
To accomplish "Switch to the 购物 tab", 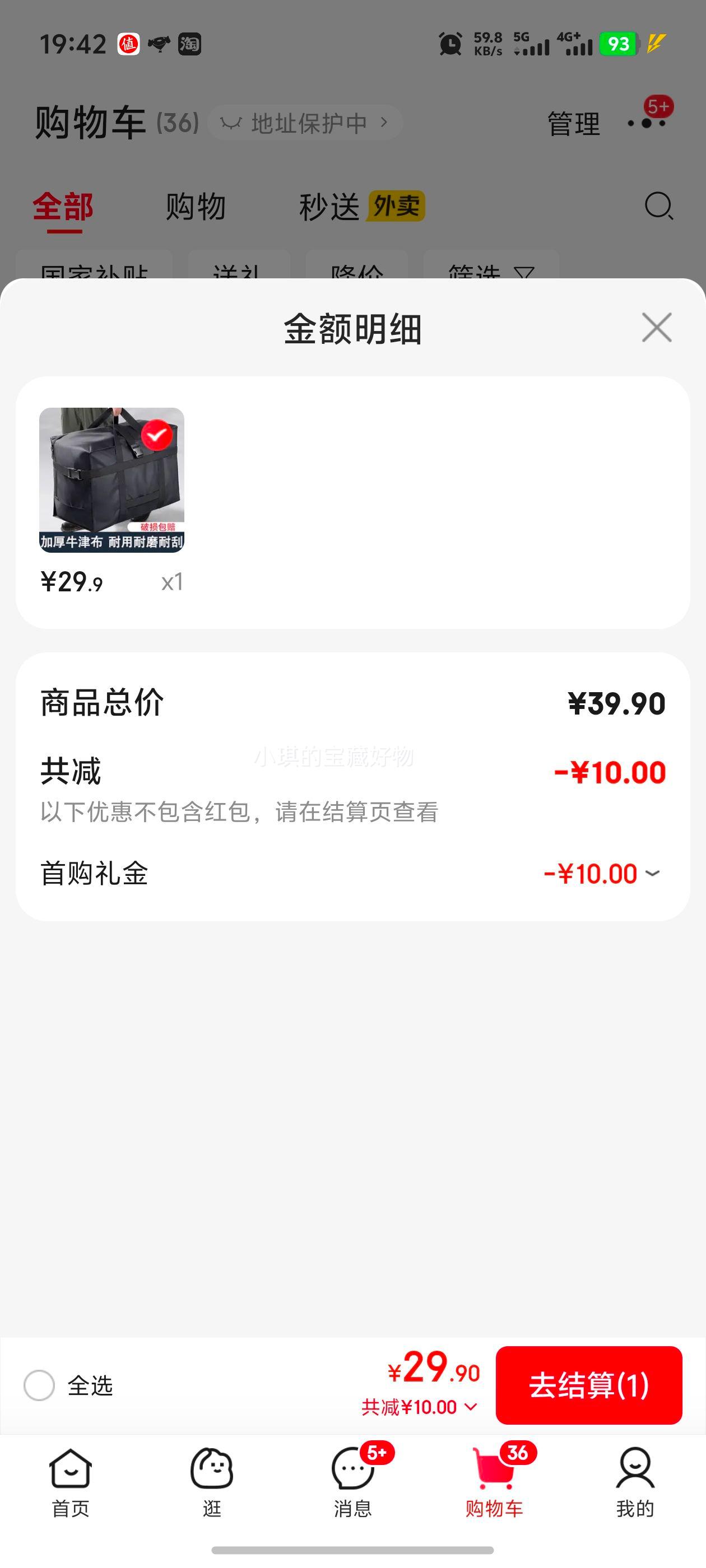I will [x=195, y=207].
